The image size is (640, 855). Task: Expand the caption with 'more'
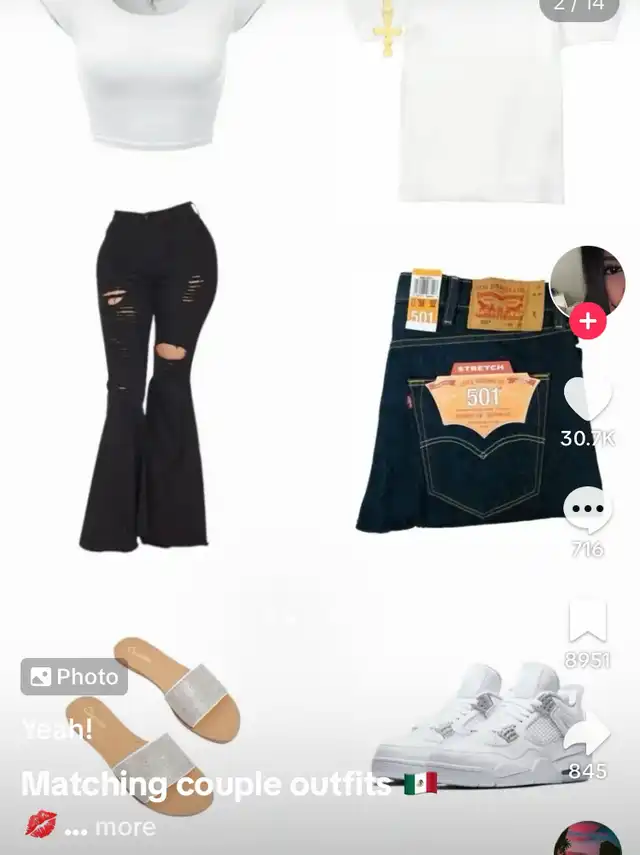click(125, 827)
